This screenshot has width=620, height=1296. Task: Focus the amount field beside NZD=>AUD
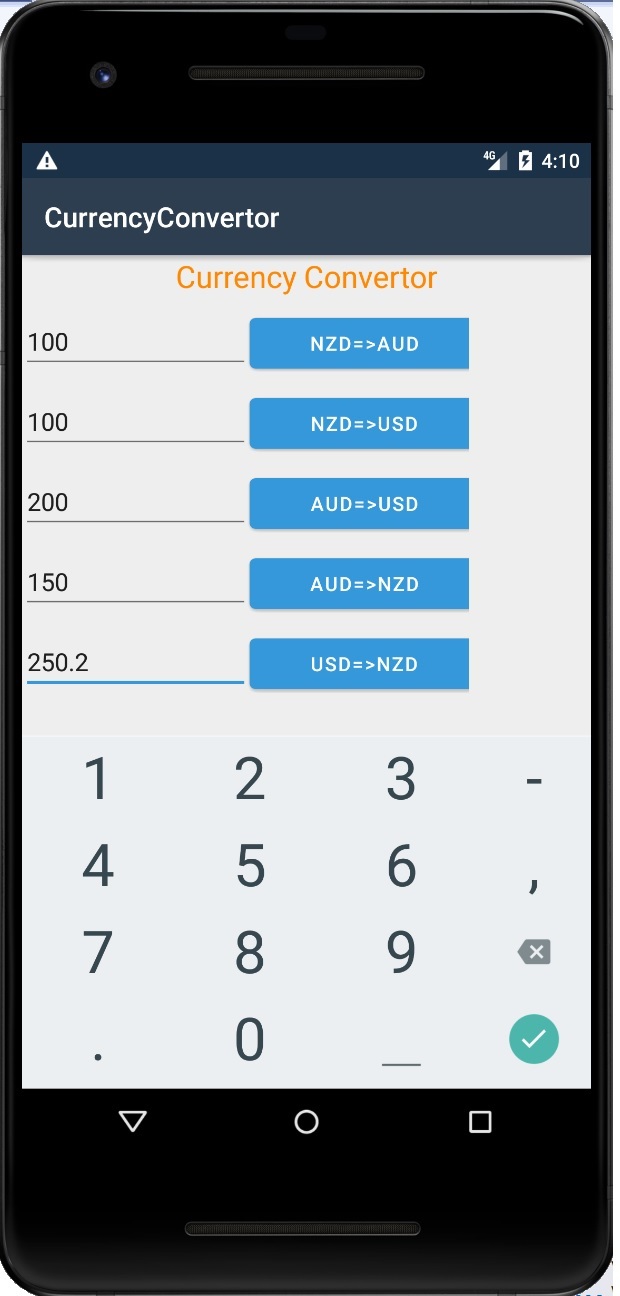(x=135, y=343)
